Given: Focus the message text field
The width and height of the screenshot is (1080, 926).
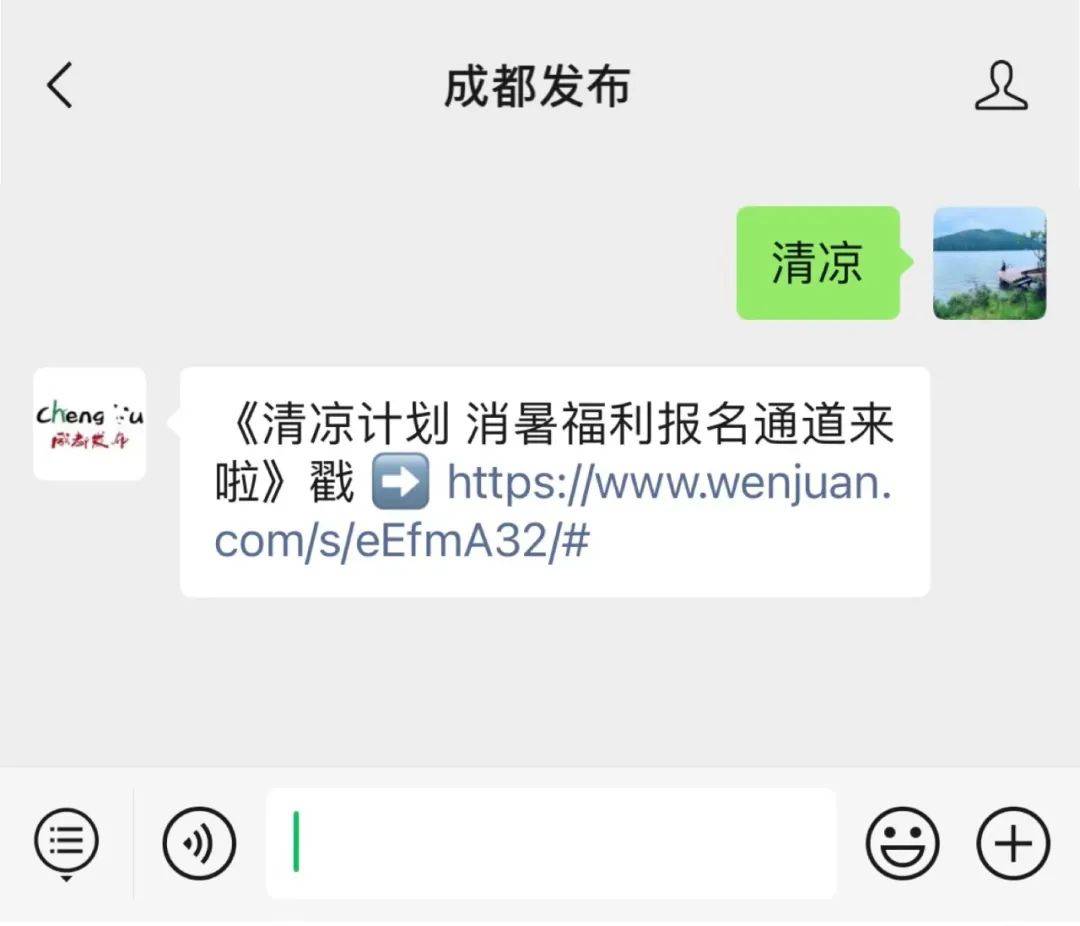Looking at the screenshot, I should point(550,843).
